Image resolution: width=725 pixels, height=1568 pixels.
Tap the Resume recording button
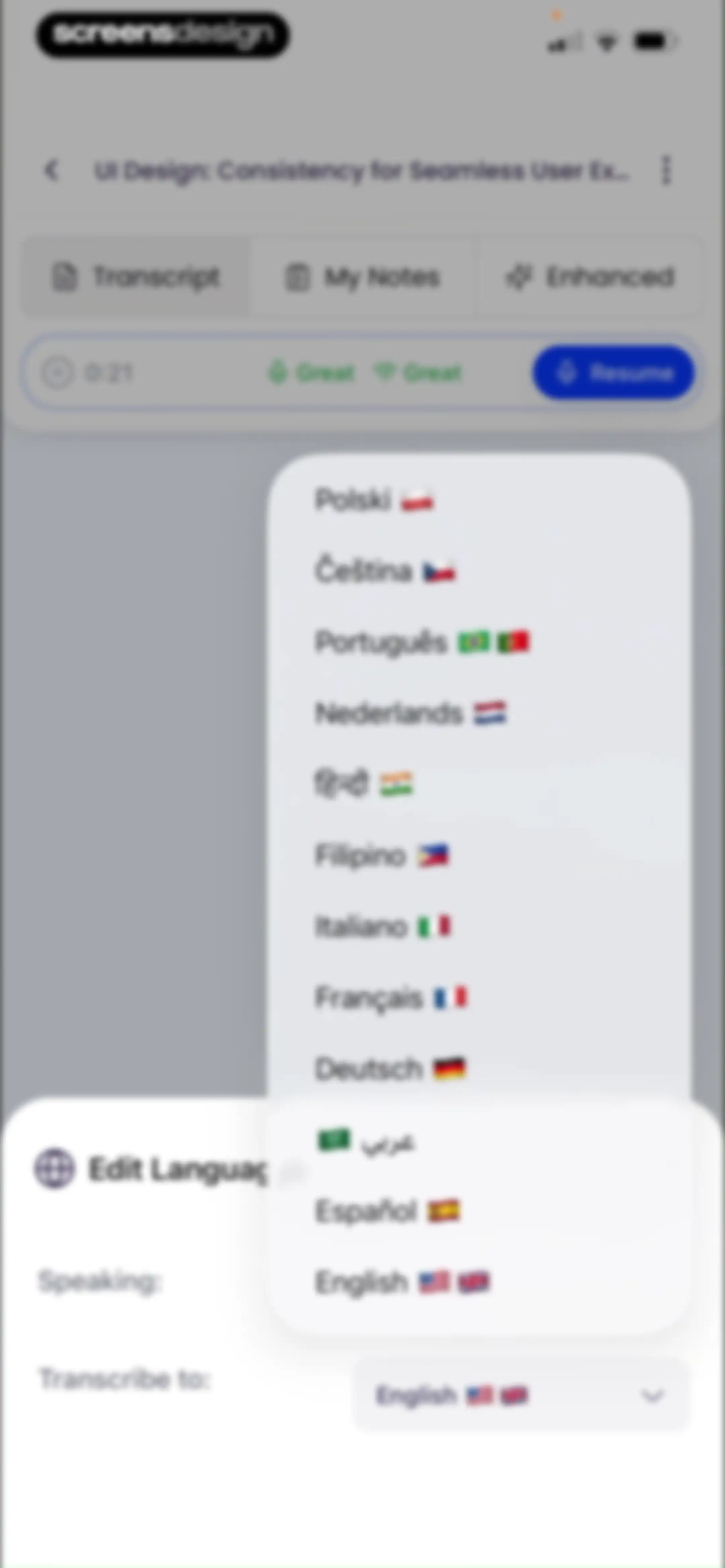tap(614, 372)
